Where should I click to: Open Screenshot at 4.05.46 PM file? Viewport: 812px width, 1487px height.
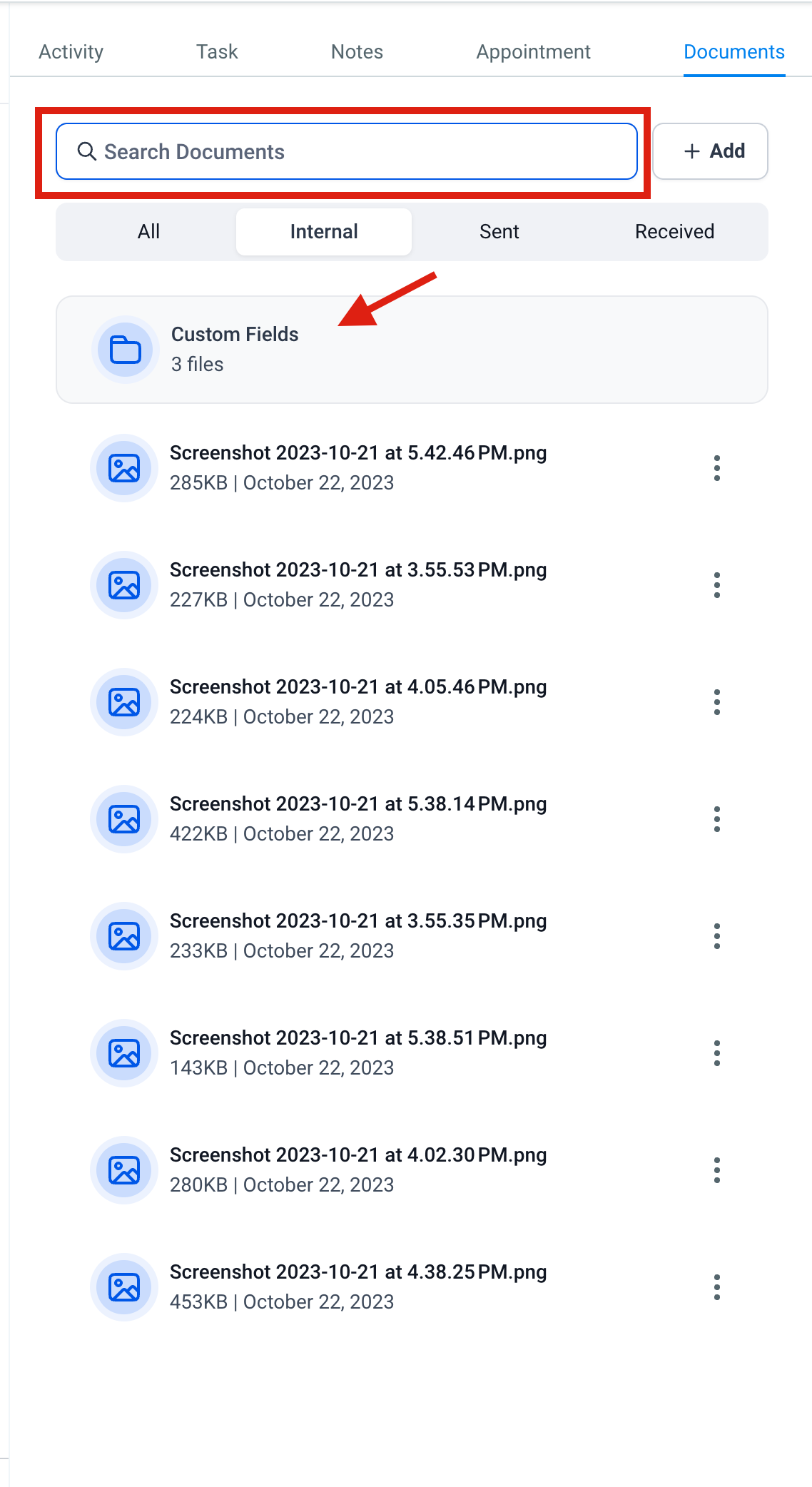point(358,702)
